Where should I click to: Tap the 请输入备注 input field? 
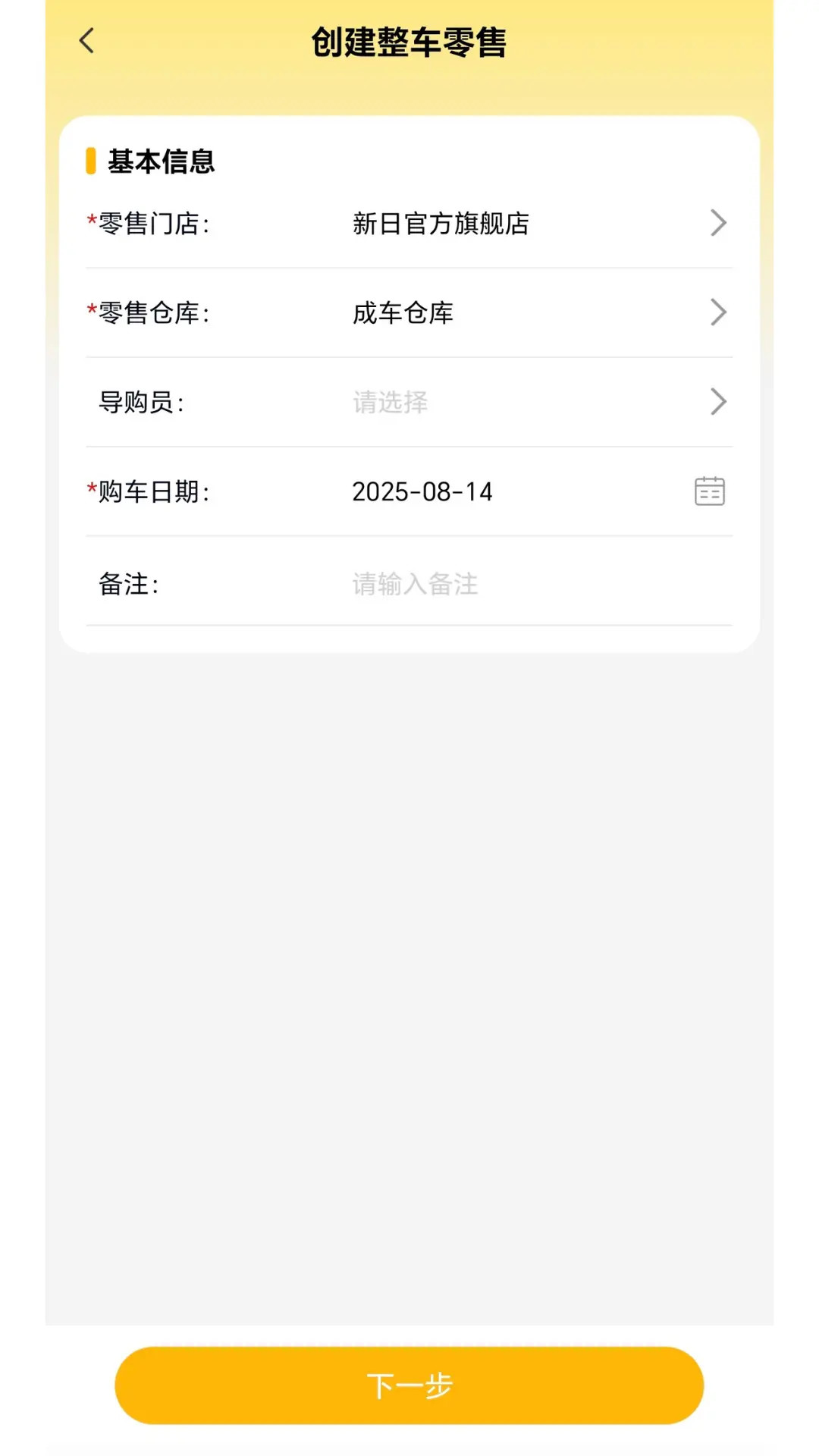[414, 585]
